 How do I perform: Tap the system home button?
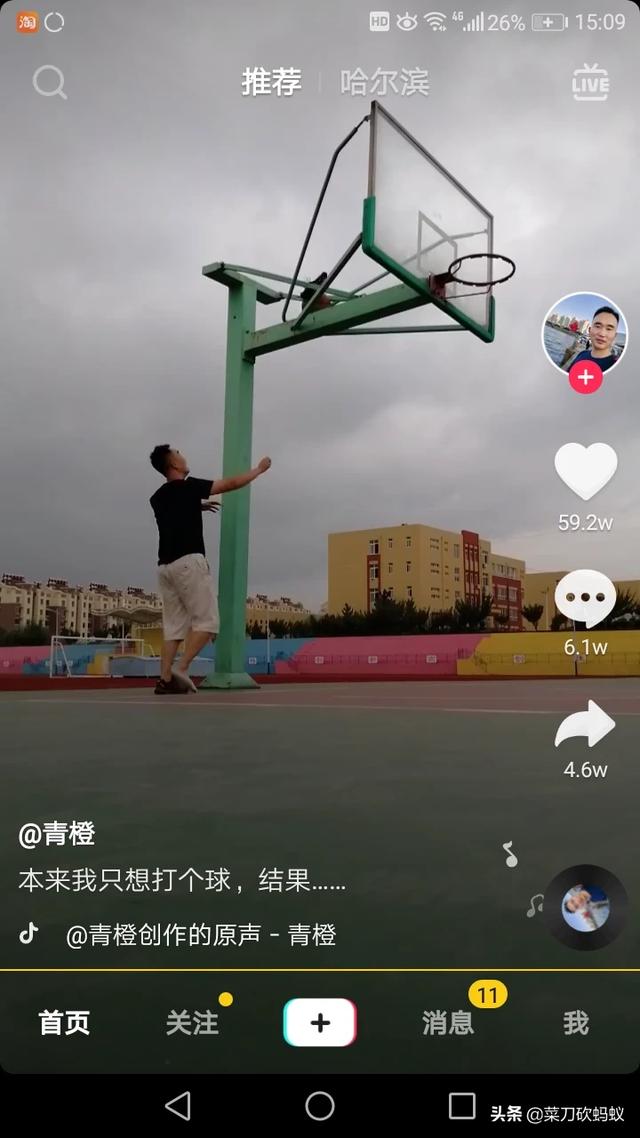320,1105
